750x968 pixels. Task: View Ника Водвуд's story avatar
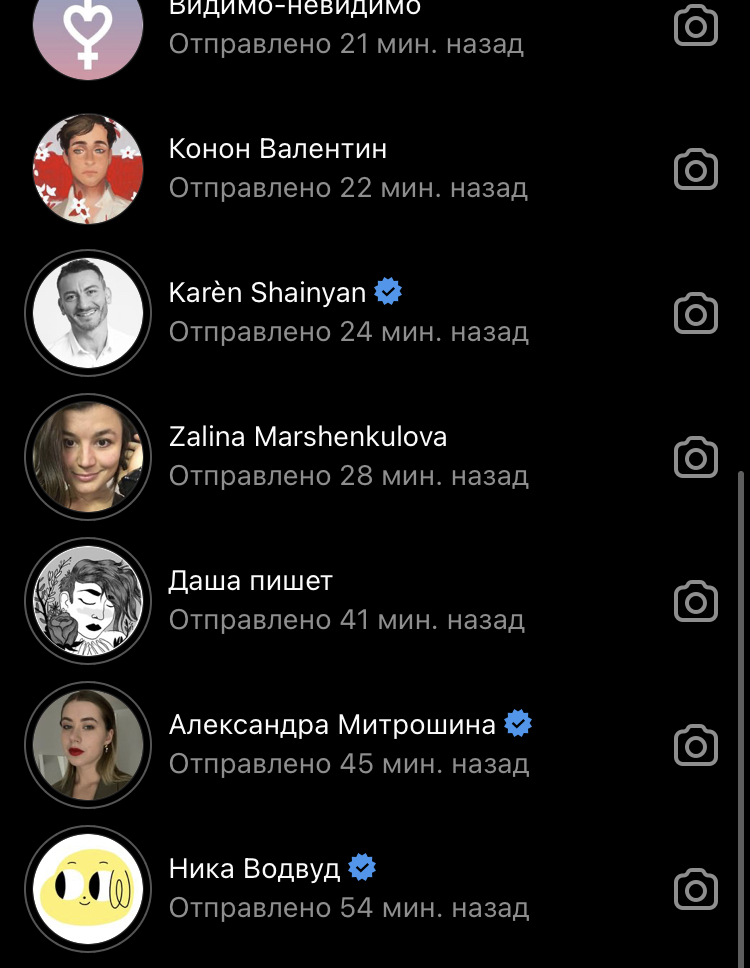[88, 889]
